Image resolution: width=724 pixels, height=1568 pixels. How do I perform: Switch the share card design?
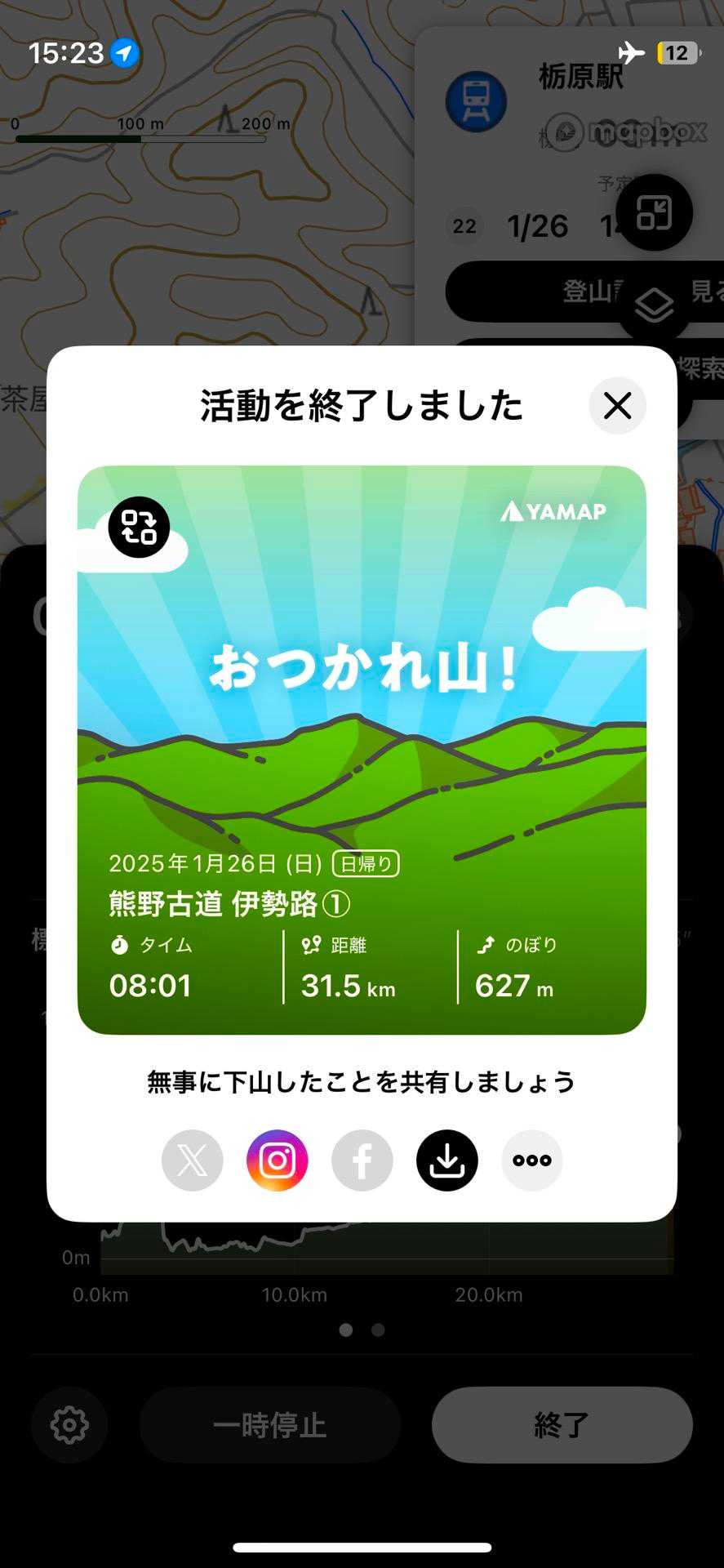pos(139,528)
